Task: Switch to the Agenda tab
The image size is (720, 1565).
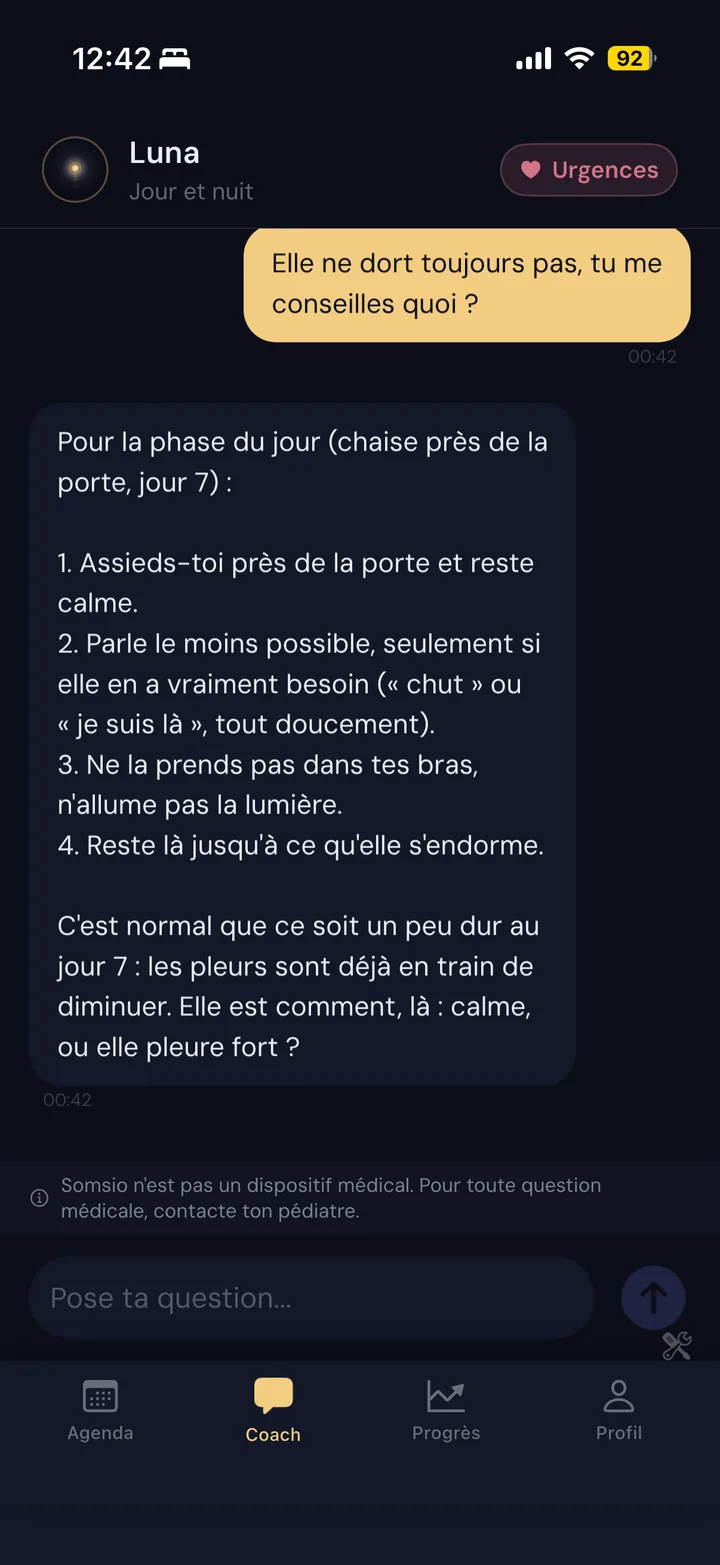Action: tap(100, 1411)
